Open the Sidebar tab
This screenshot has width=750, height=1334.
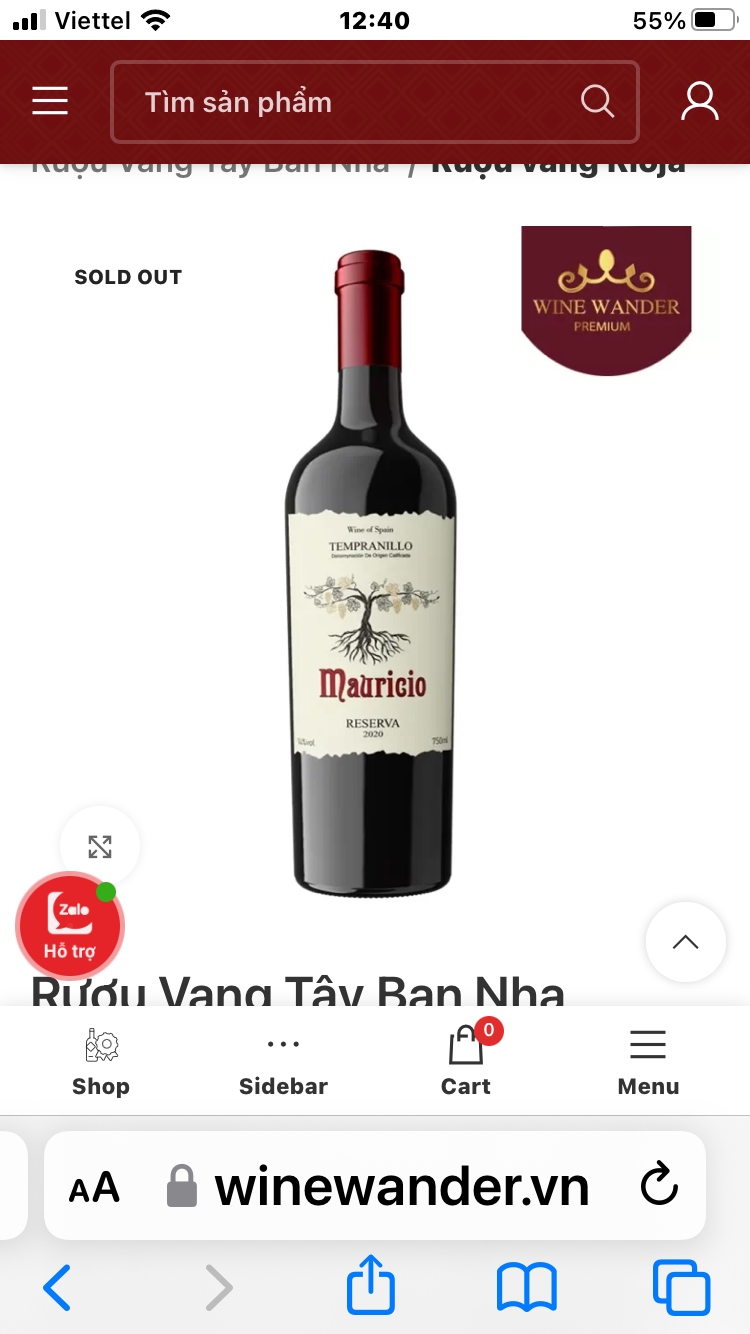coord(283,1062)
